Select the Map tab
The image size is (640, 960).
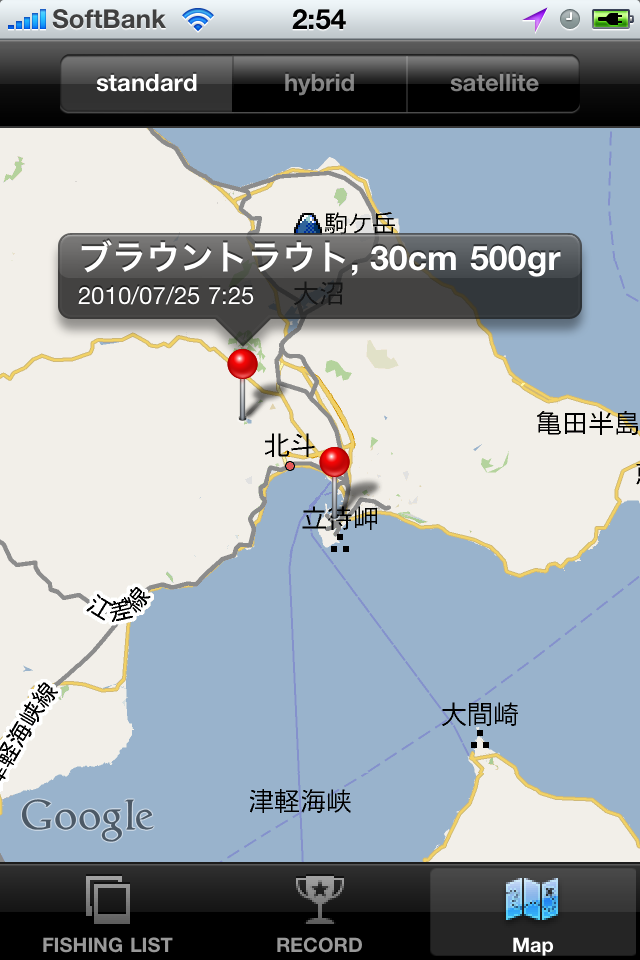(x=532, y=912)
